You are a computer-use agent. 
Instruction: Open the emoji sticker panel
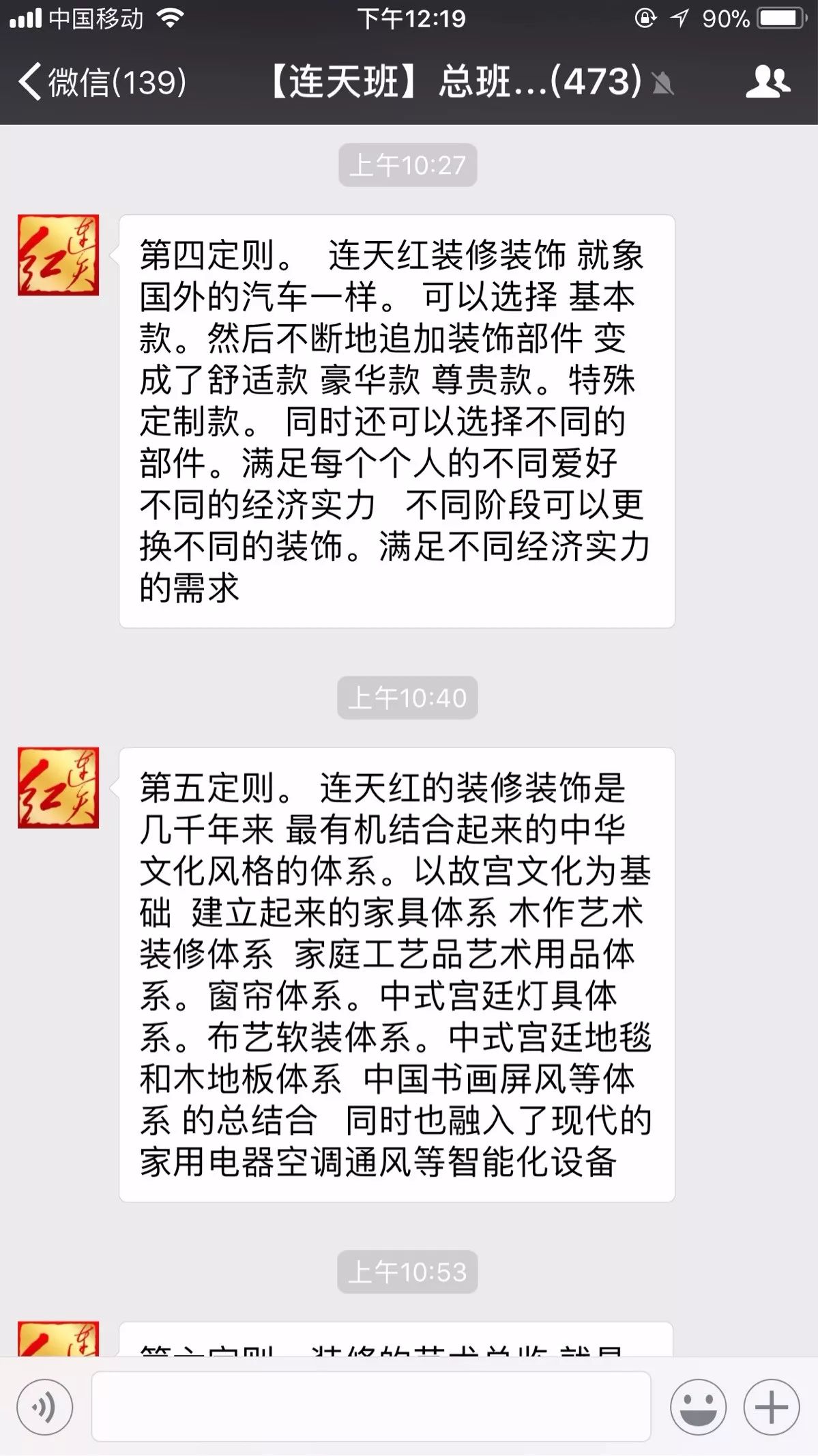tap(698, 1407)
